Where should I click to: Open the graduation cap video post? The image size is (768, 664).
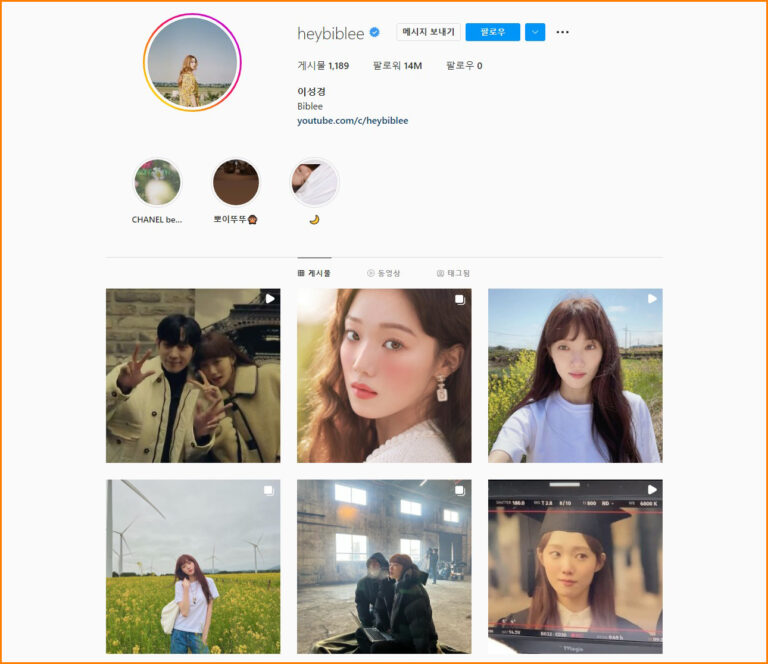pyautogui.click(x=575, y=566)
